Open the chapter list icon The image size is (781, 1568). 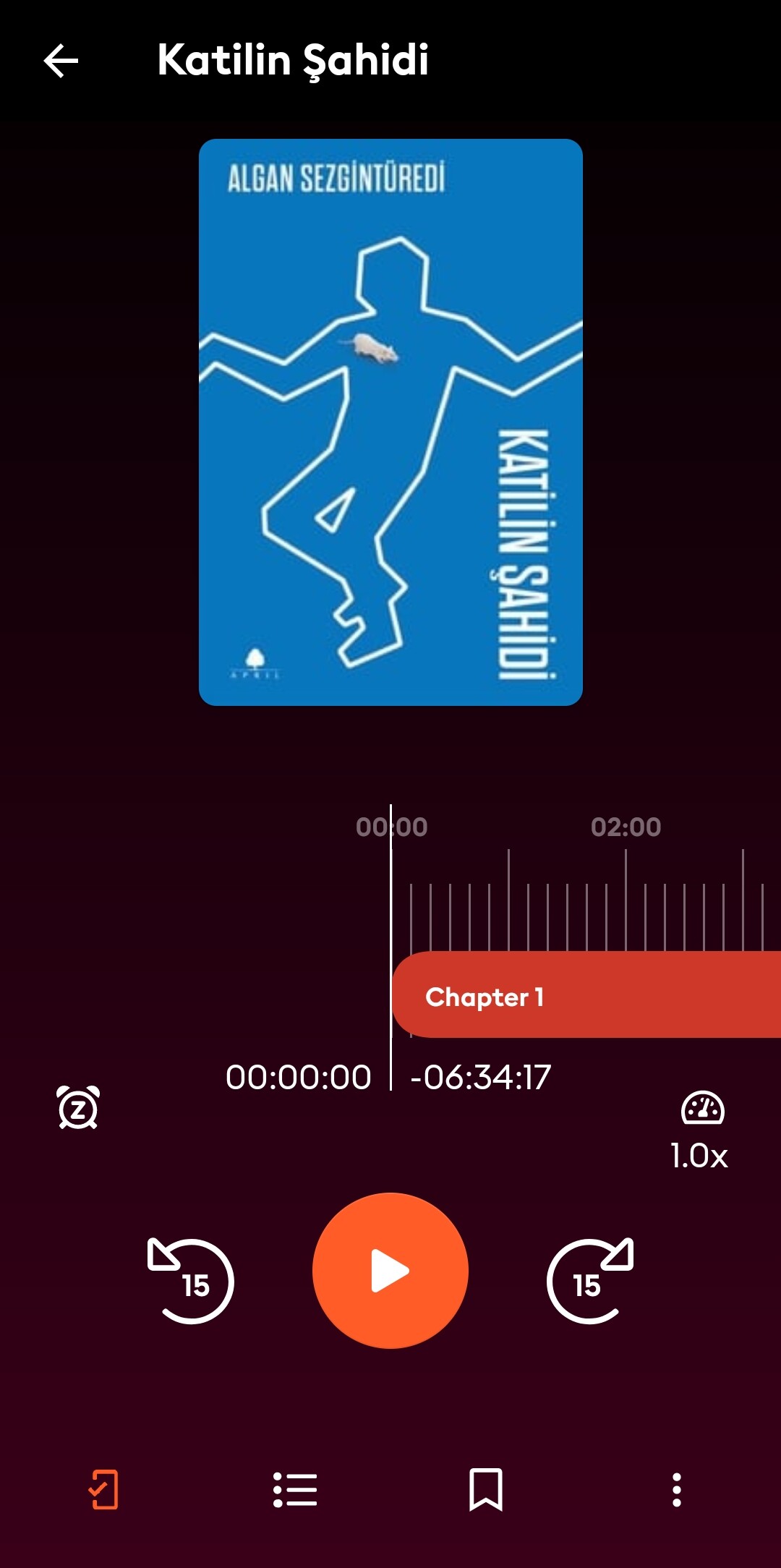[295, 1490]
